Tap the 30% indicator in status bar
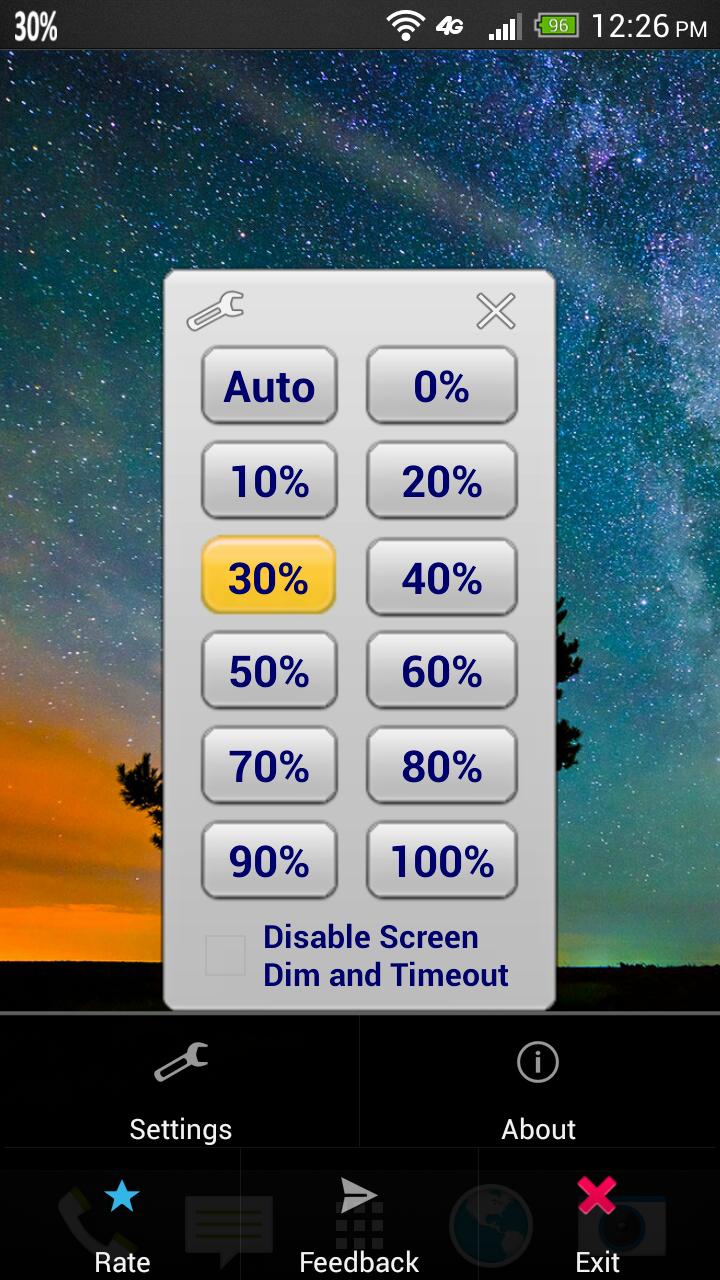The width and height of the screenshot is (720, 1280). tap(33, 24)
